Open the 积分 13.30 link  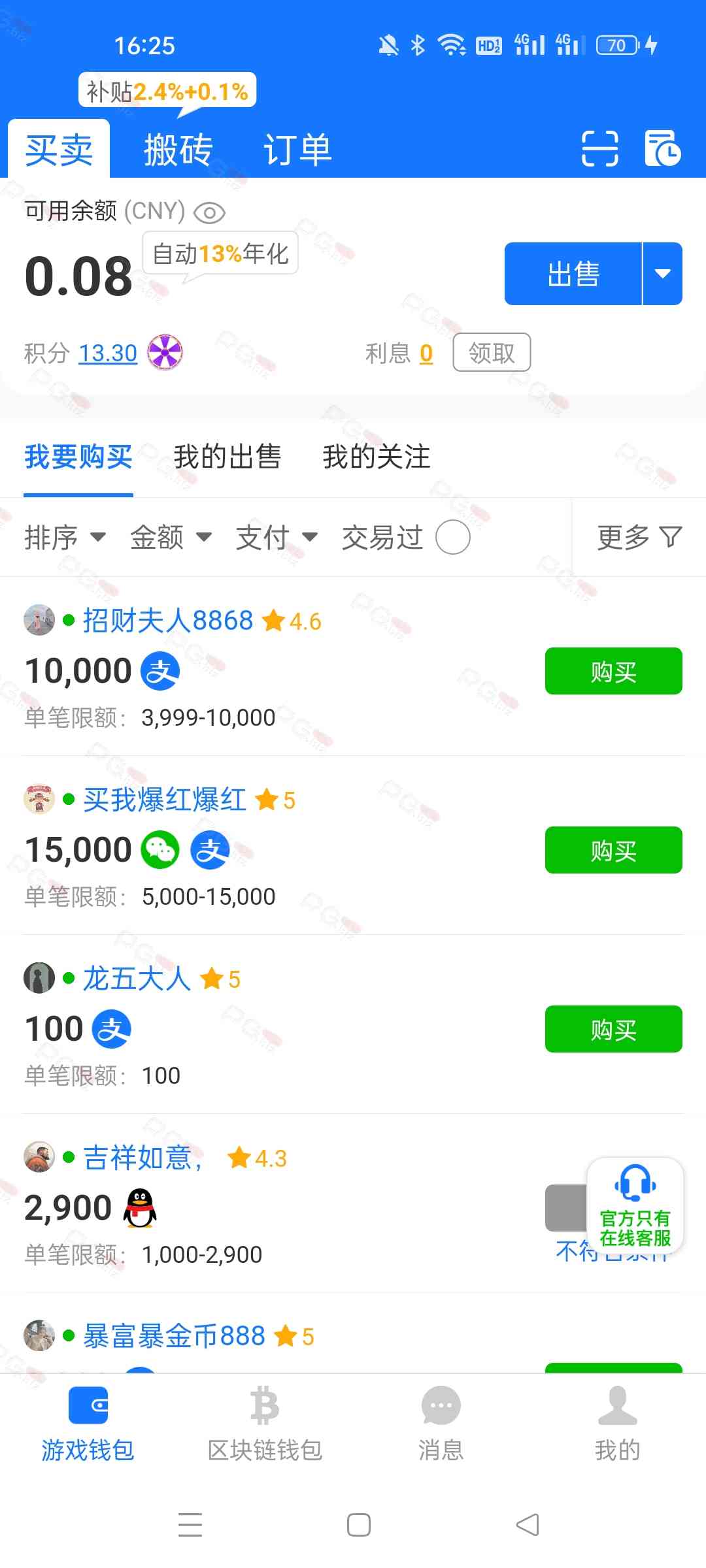tap(108, 353)
